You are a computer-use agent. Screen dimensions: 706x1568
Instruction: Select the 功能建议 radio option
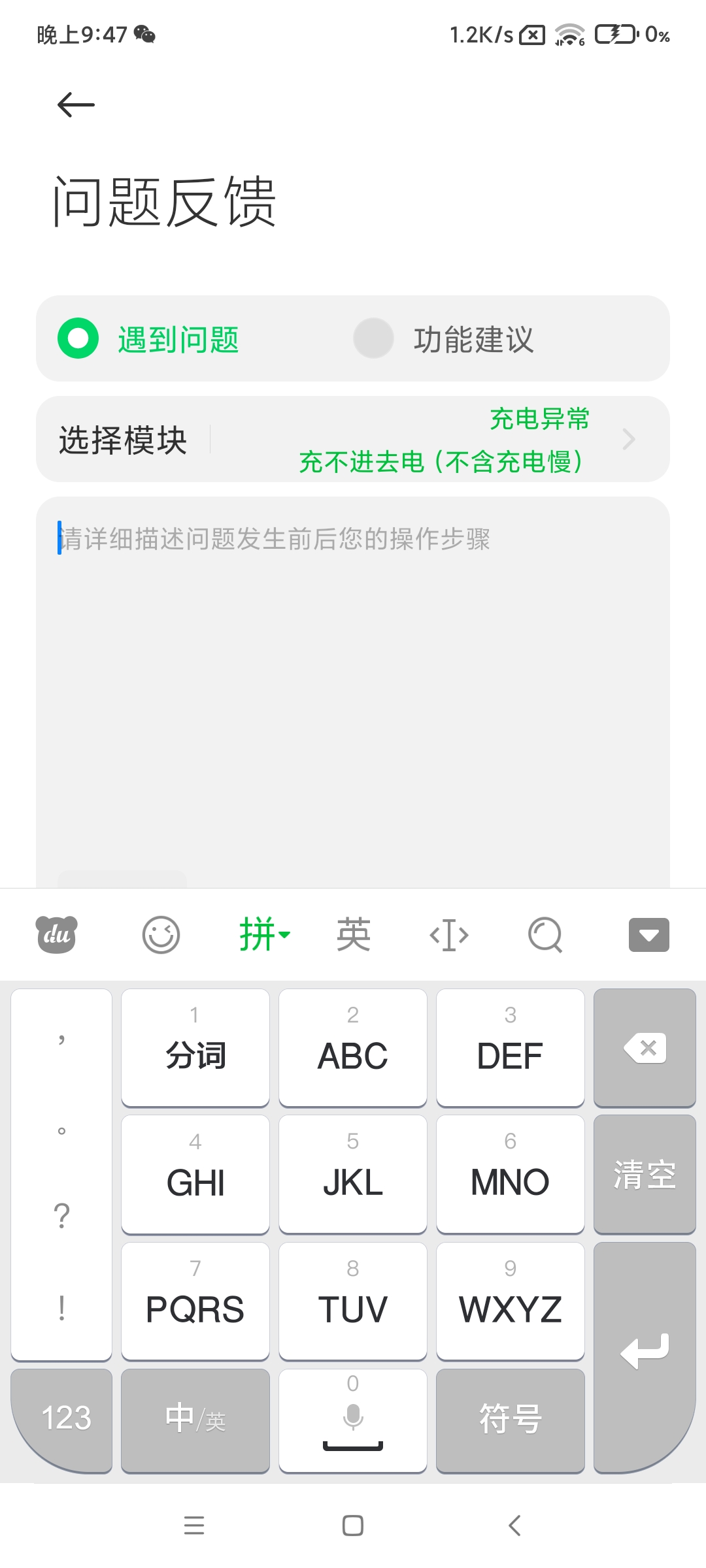coord(445,339)
